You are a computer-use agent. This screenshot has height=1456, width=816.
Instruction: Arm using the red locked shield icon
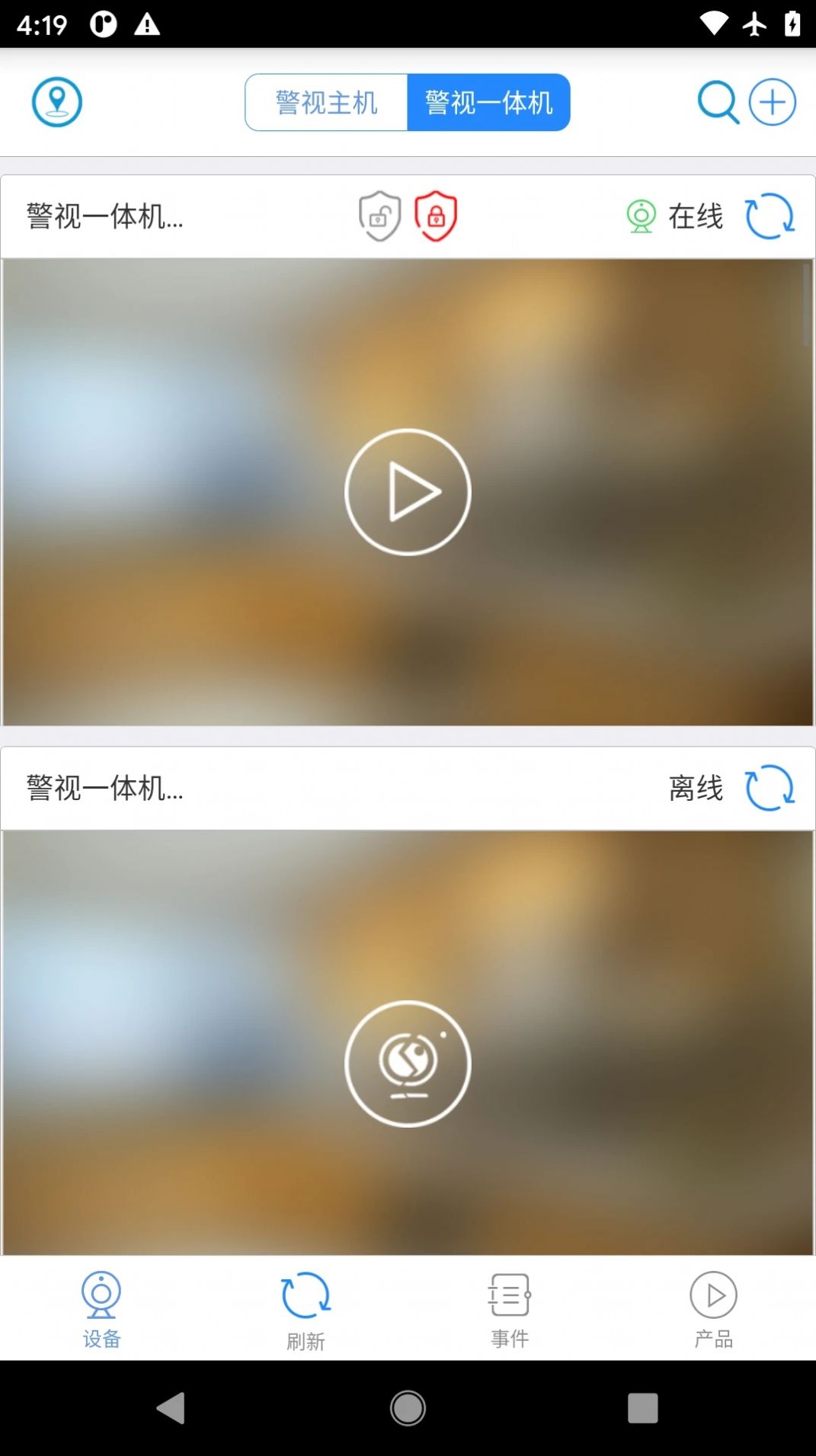tap(436, 216)
